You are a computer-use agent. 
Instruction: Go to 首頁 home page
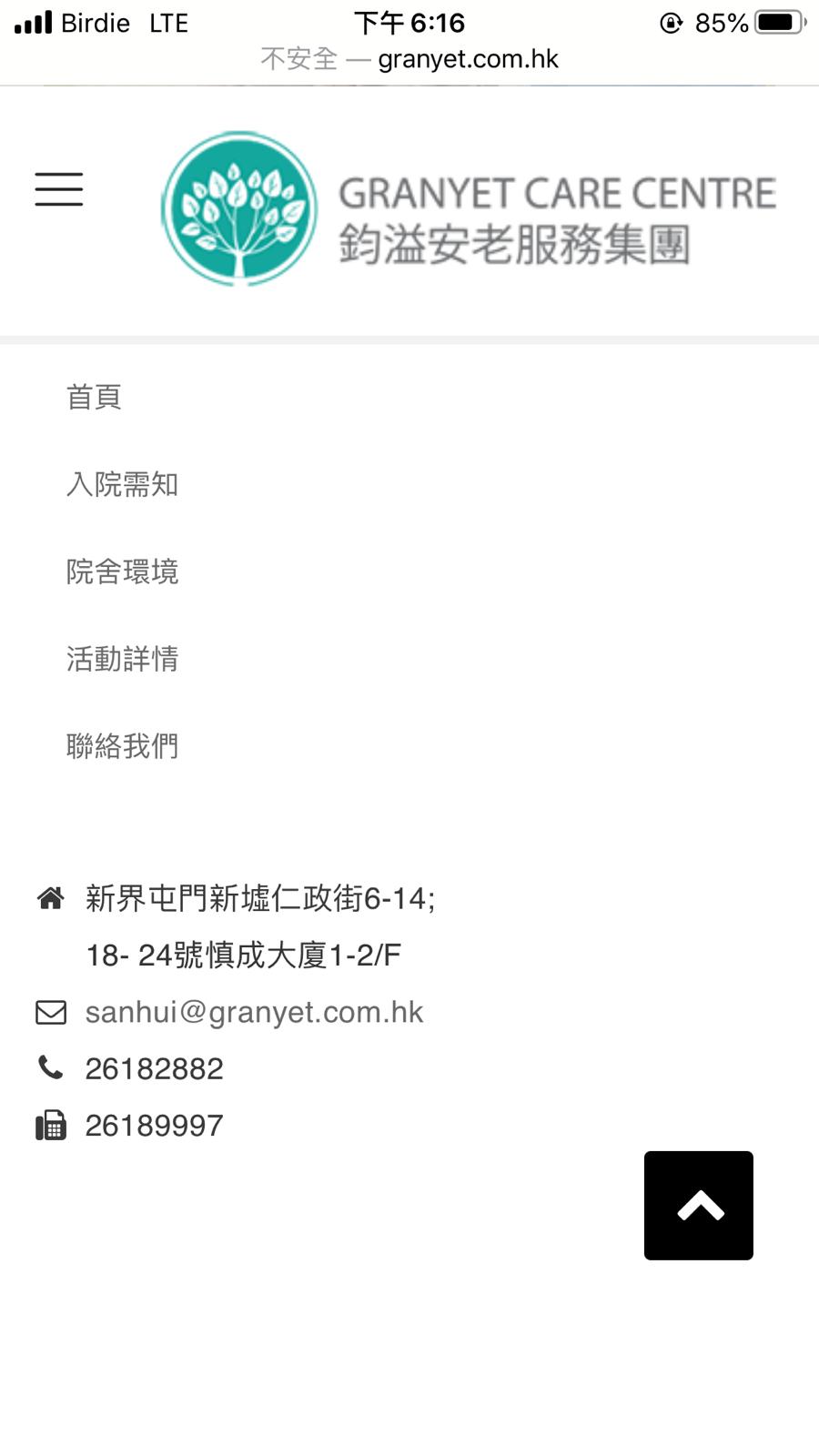[94, 397]
